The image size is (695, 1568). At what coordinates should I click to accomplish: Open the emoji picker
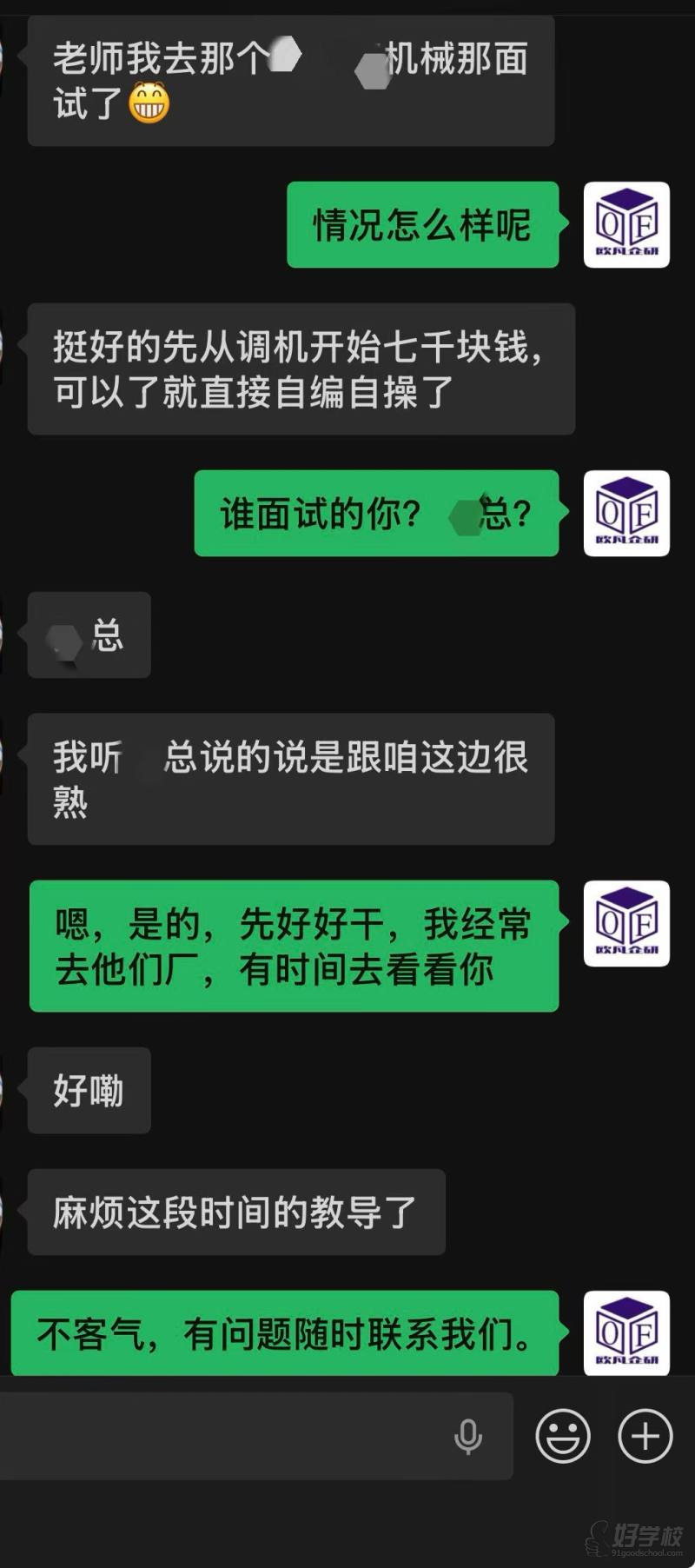pyautogui.click(x=563, y=1436)
